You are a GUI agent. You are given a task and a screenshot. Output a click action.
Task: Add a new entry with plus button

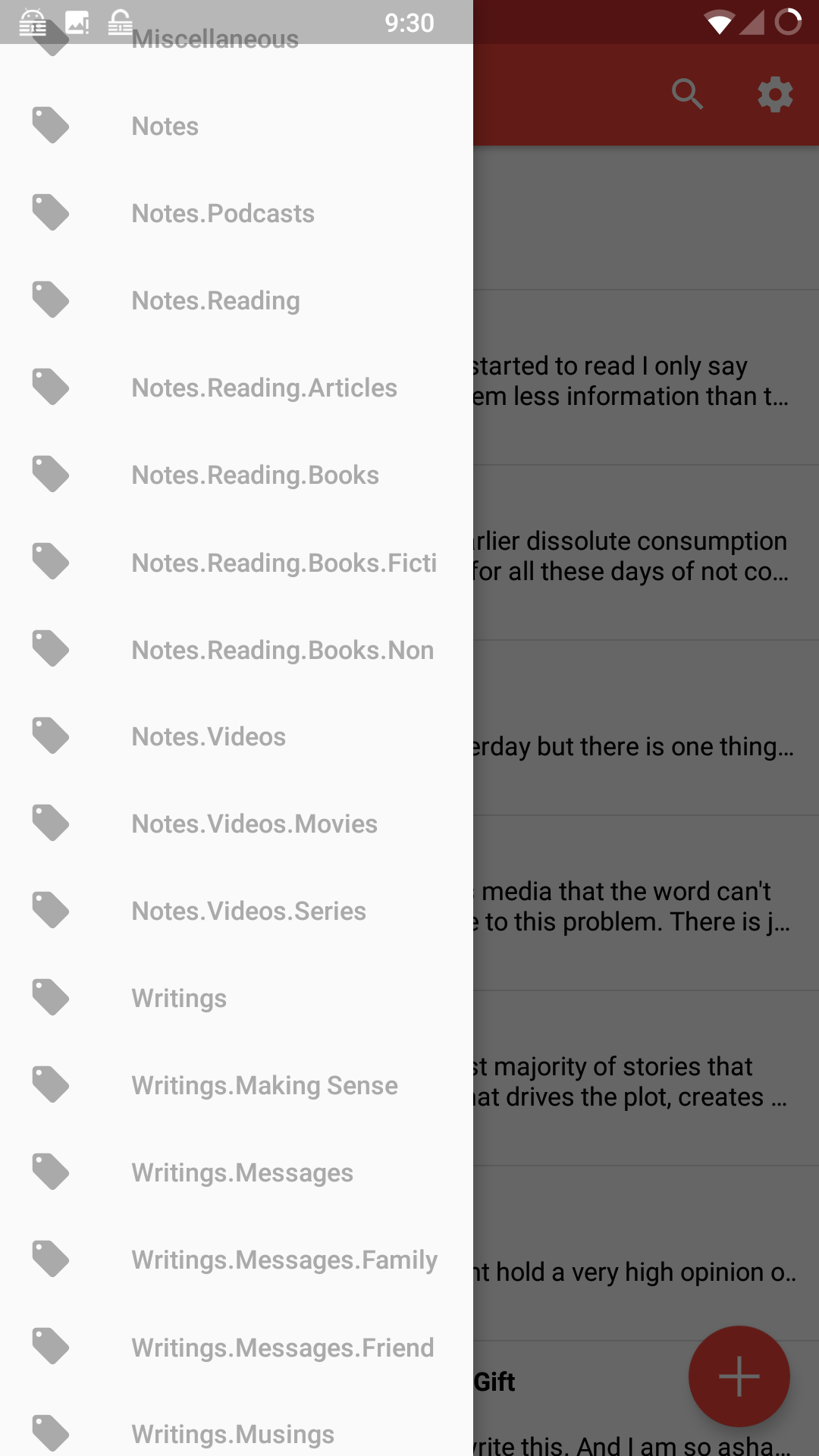(x=739, y=1376)
